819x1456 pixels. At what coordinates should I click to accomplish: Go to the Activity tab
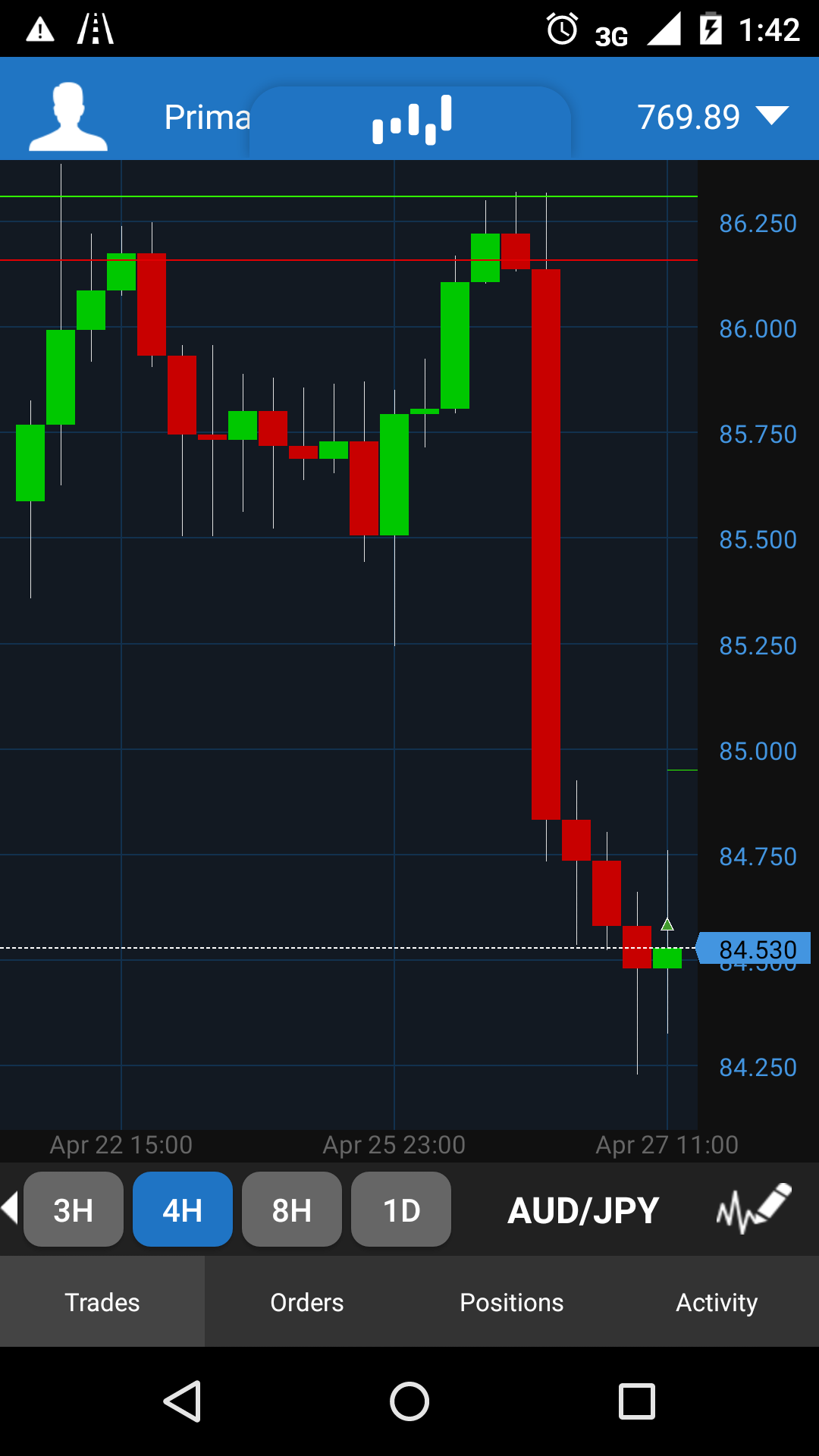pos(717,1302)
